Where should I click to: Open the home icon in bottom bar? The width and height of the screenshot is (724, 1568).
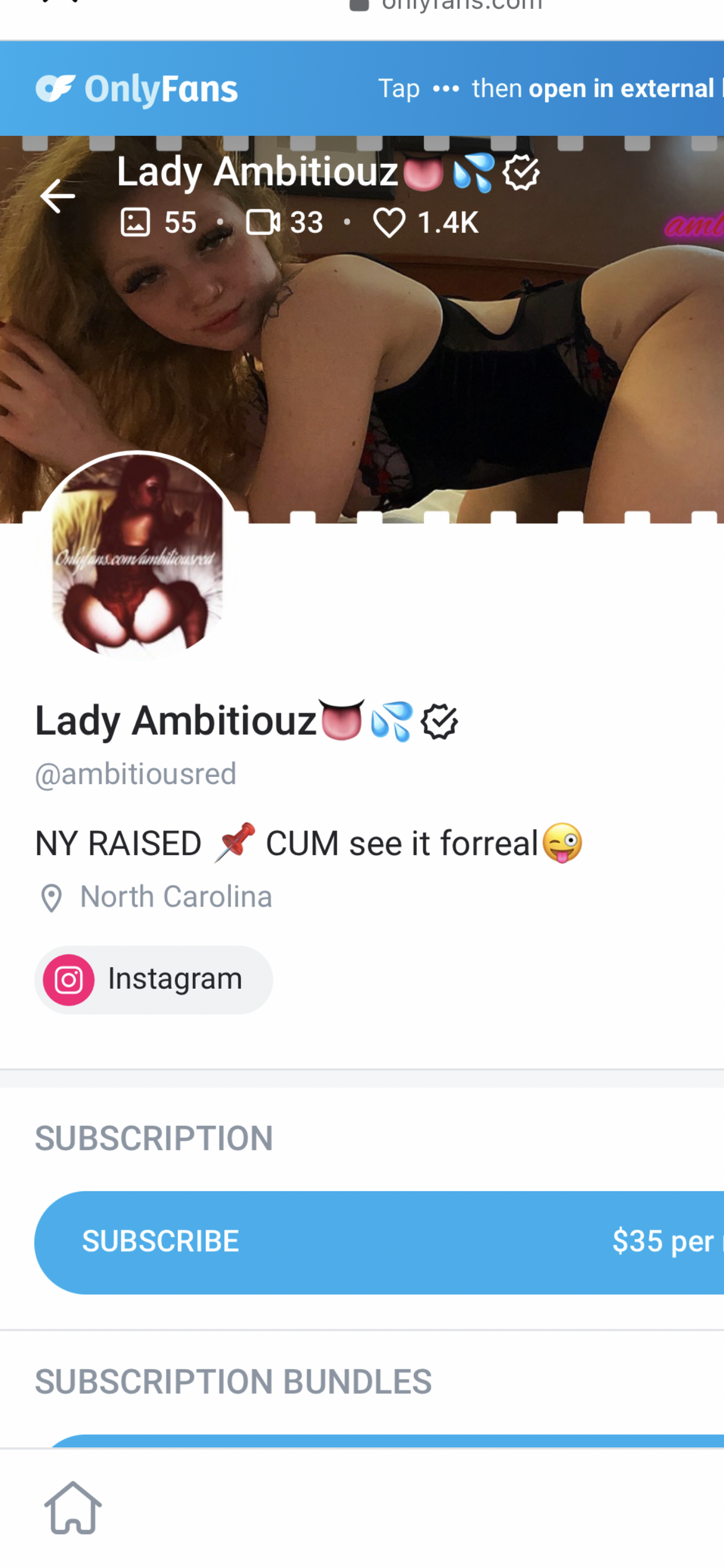[73, 1508]
